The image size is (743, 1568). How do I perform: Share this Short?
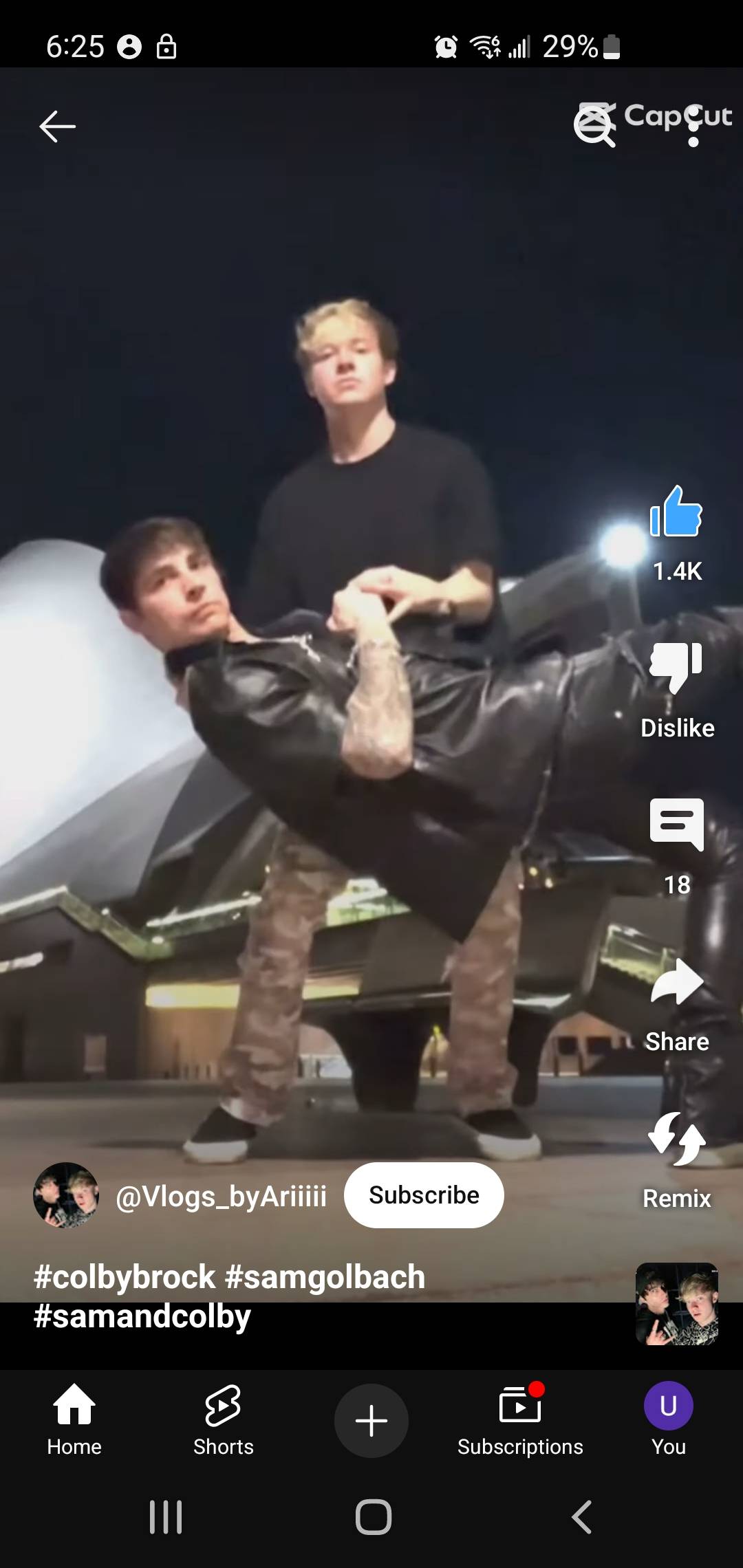coord(676,983)
